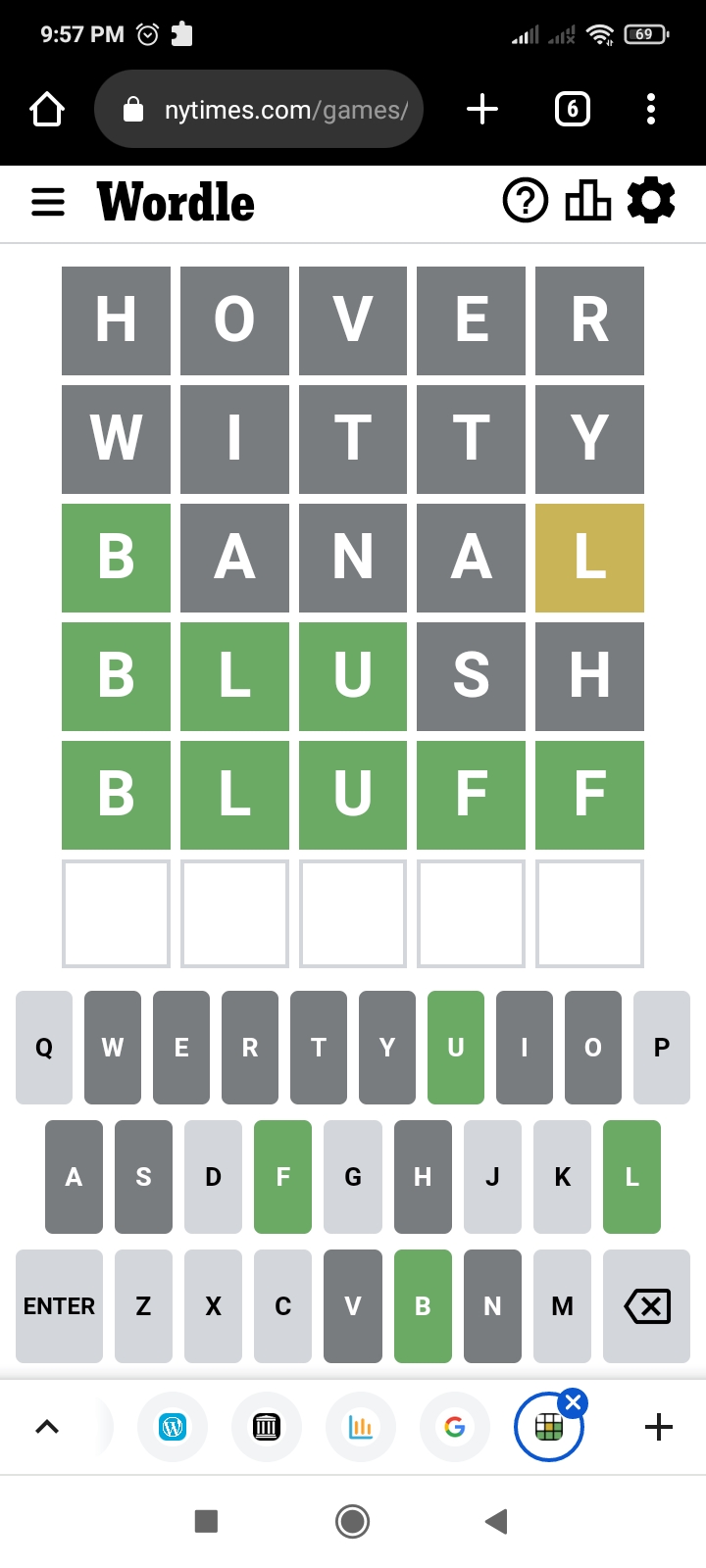Image resolution: width=706 pixels, height=1568 pixels.
Task: Hit the ENTER key
Action: pos(59,1306)
